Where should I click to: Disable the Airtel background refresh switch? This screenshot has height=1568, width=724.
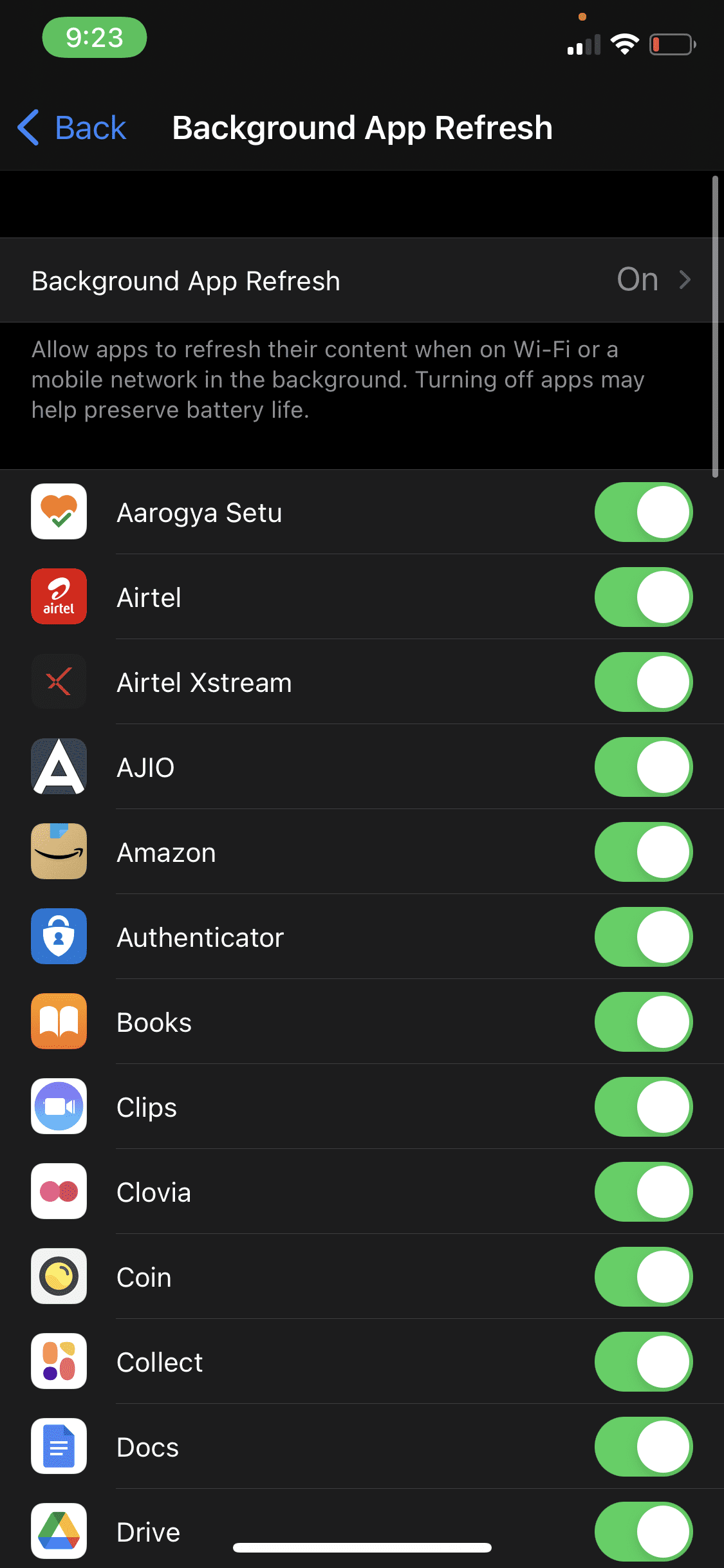click(x=643, y=597)
